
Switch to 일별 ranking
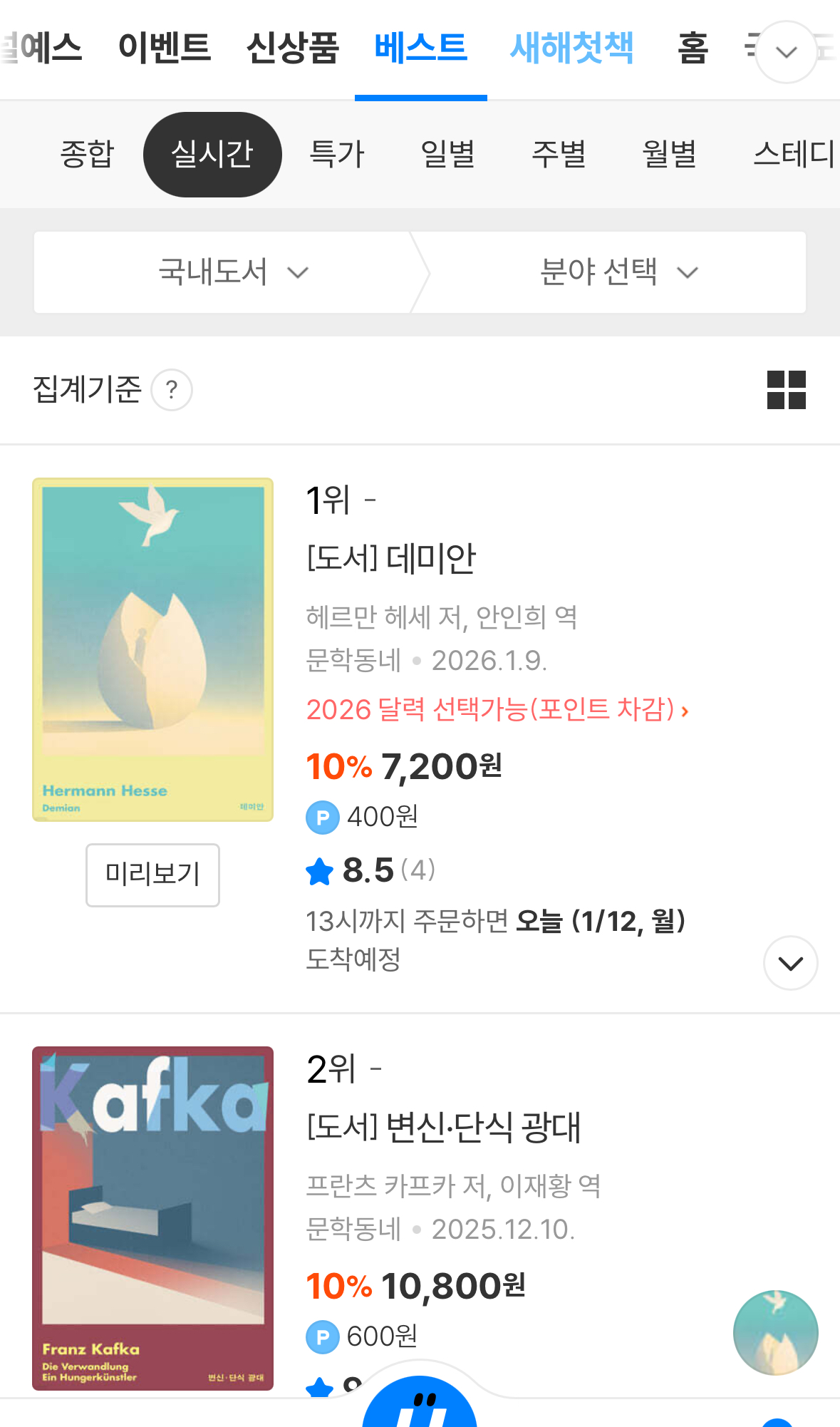[x=448, y=154]
